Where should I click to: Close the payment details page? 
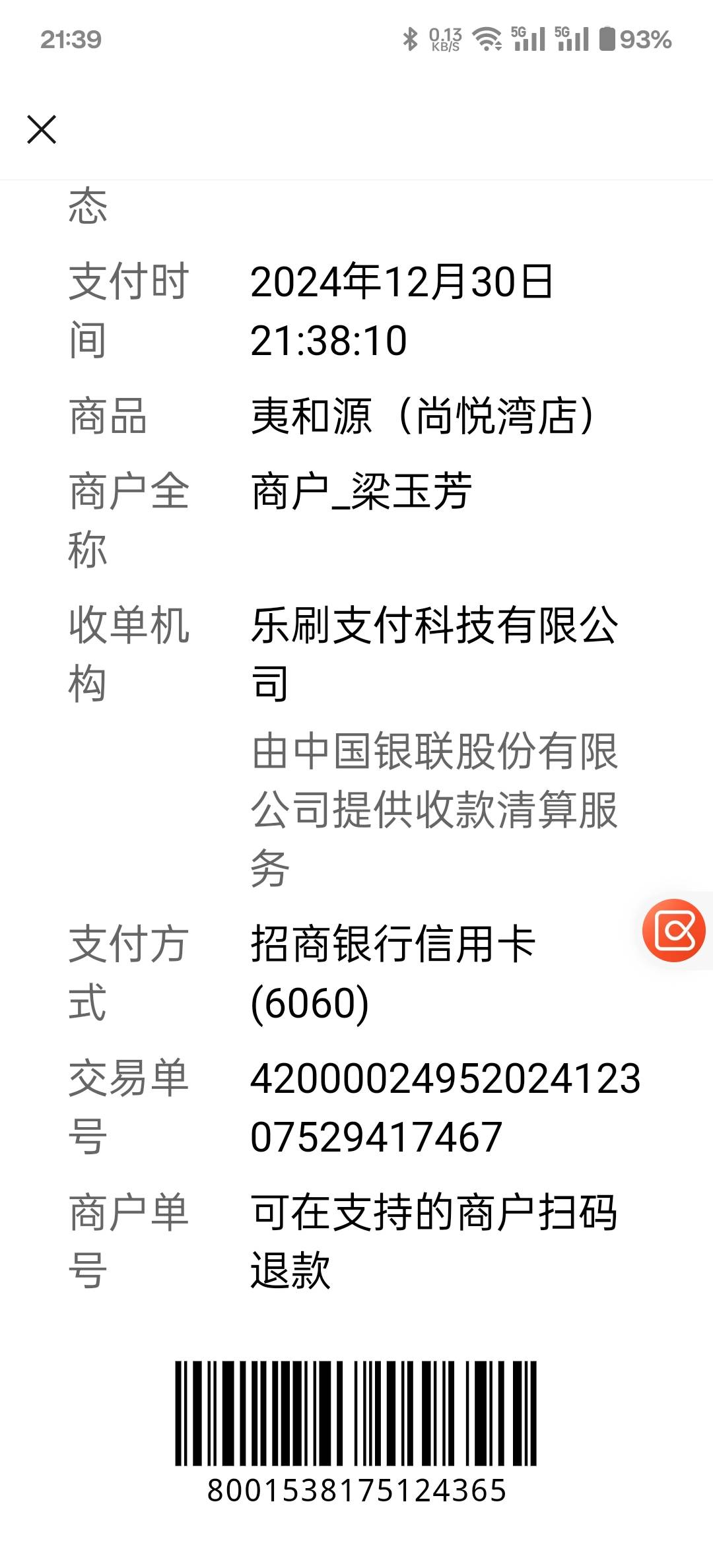tap(42, 129)
